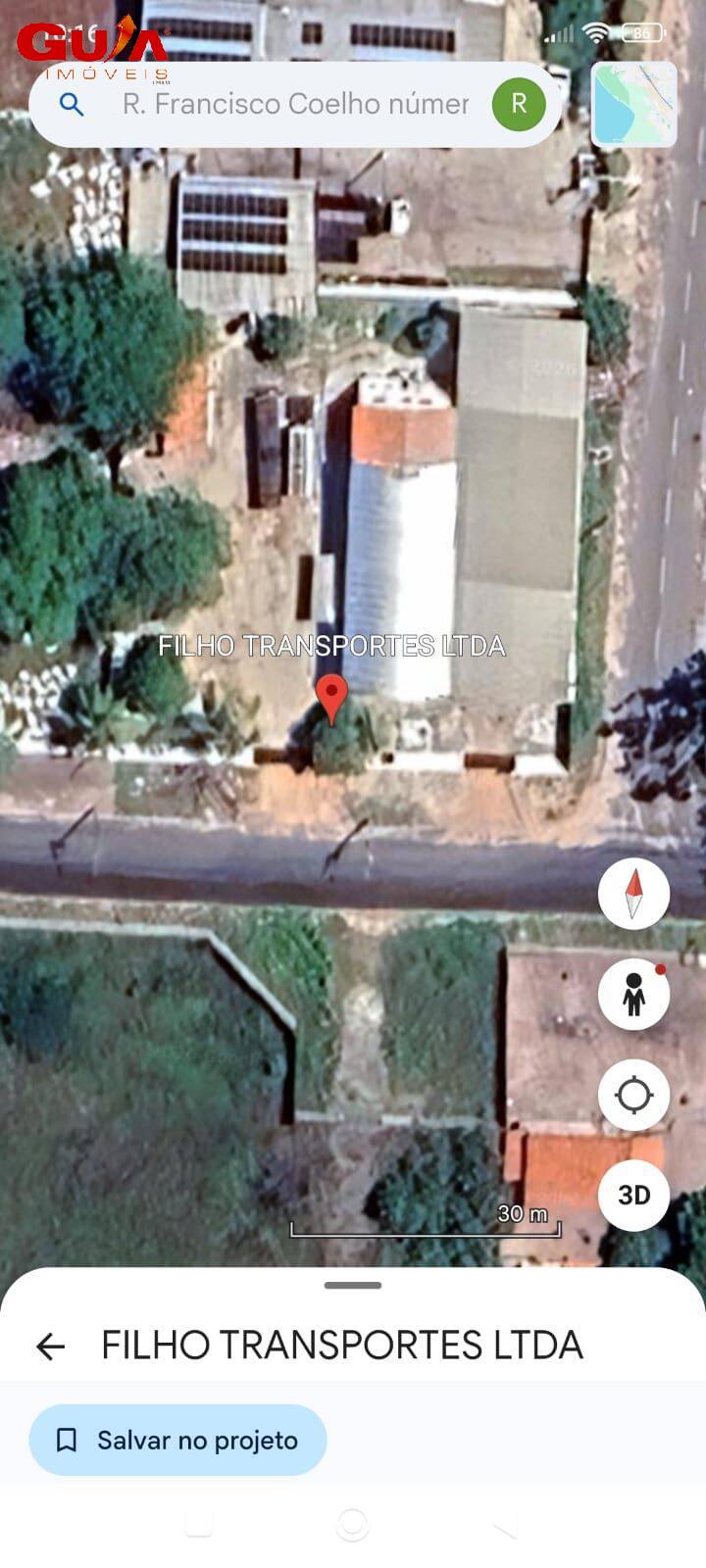The width and height of the screenshot is (706, 1568).
Task: Tap the compass to reset map orientation
Action: pos(633,892)
